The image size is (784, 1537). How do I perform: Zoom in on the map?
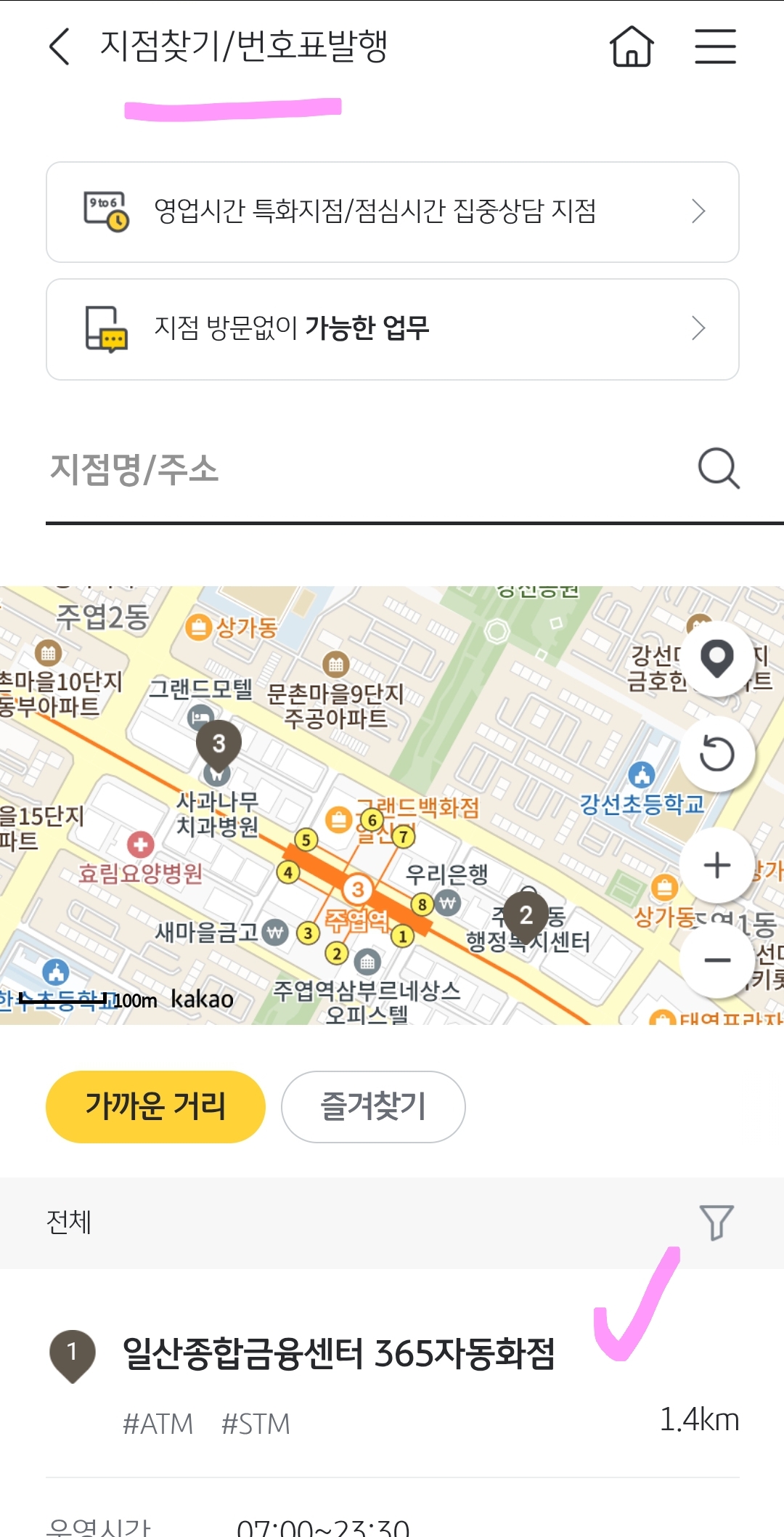717,865
